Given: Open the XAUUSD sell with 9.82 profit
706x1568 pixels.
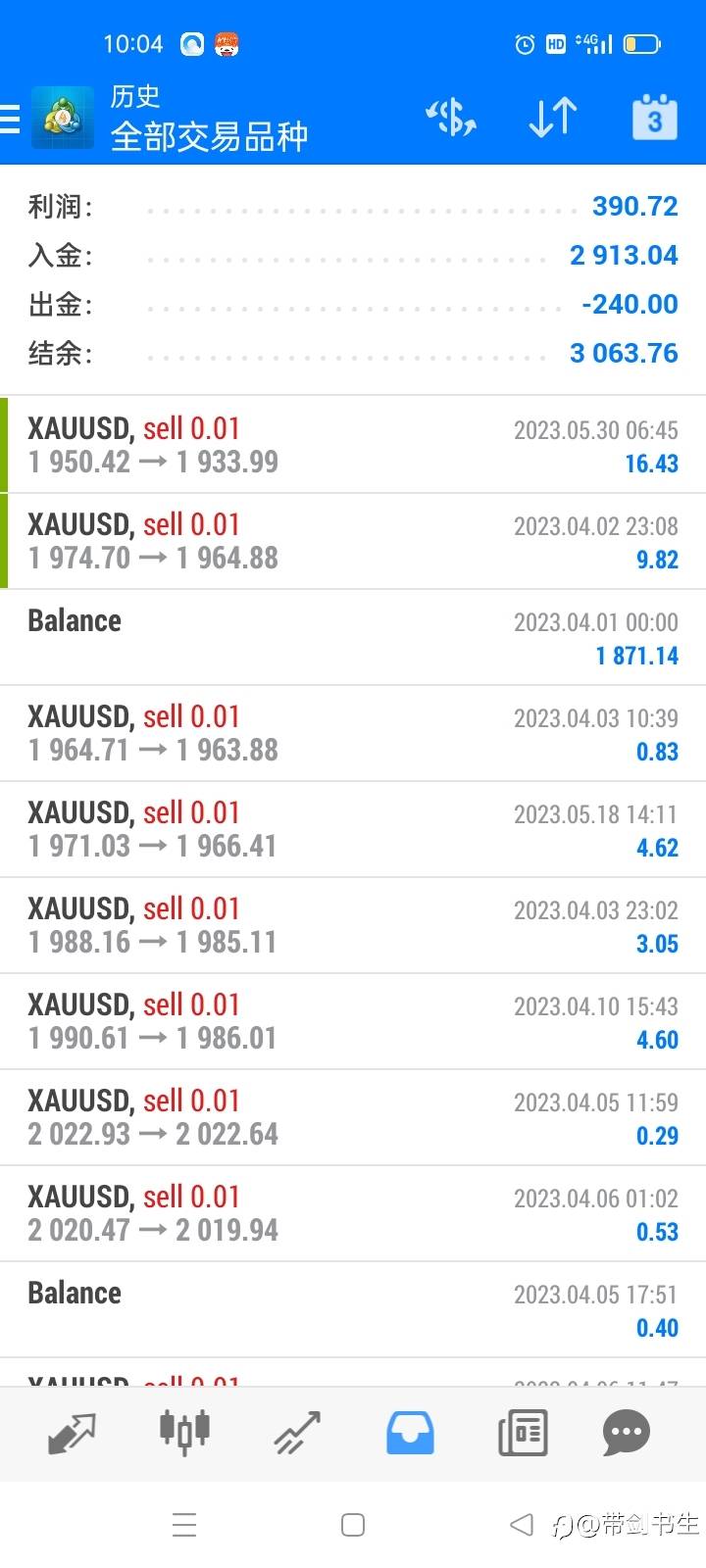Looking at the screenshot, I should pos(353,541).
